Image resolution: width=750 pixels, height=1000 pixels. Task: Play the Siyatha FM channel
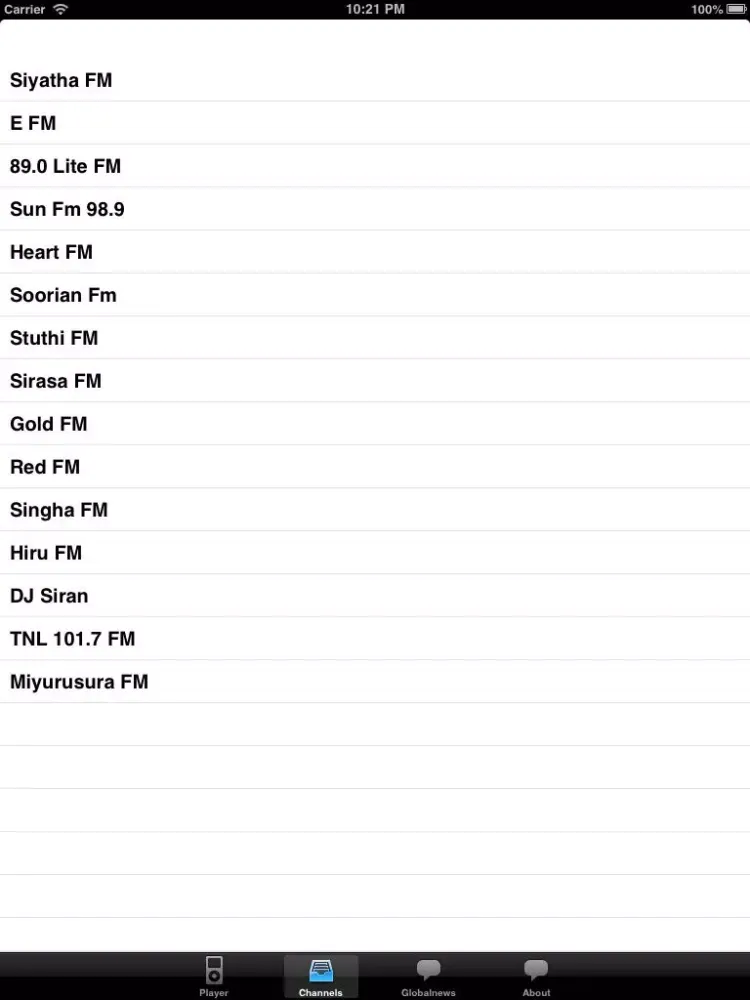tap(61, 80)
